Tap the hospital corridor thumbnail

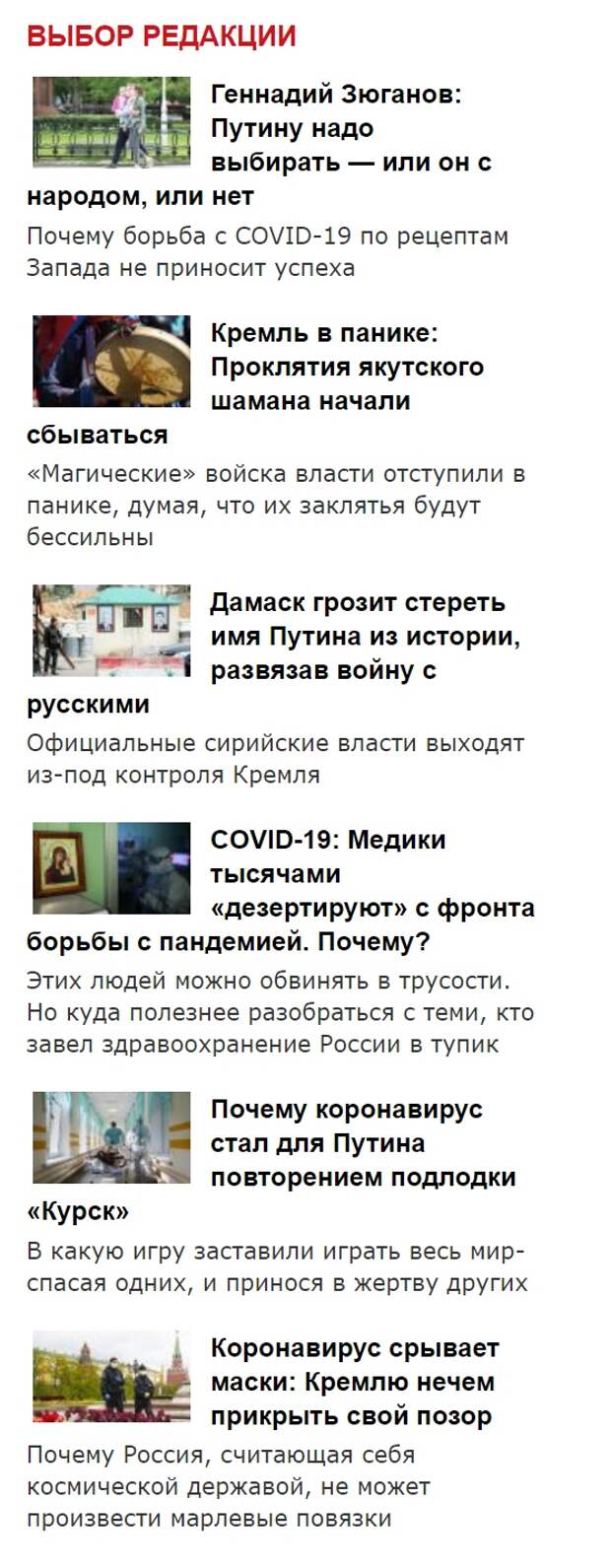coord(110,1137)
